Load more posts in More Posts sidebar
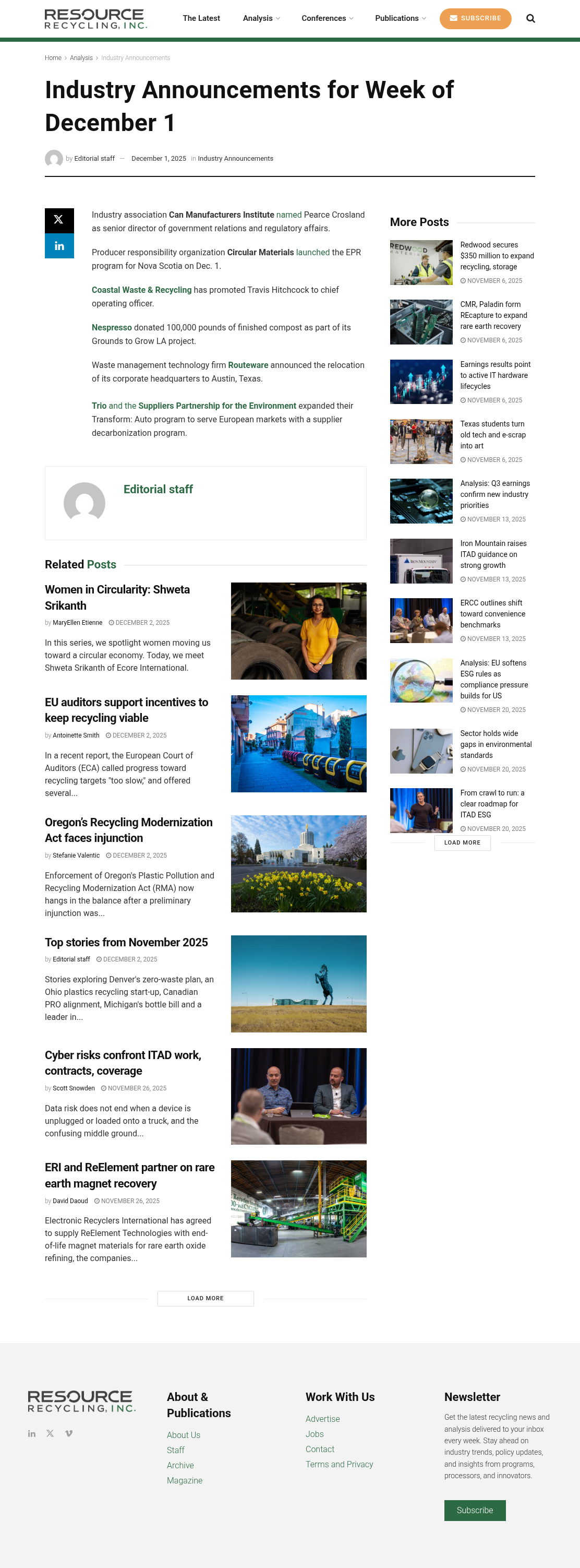 tap(462, 842)
